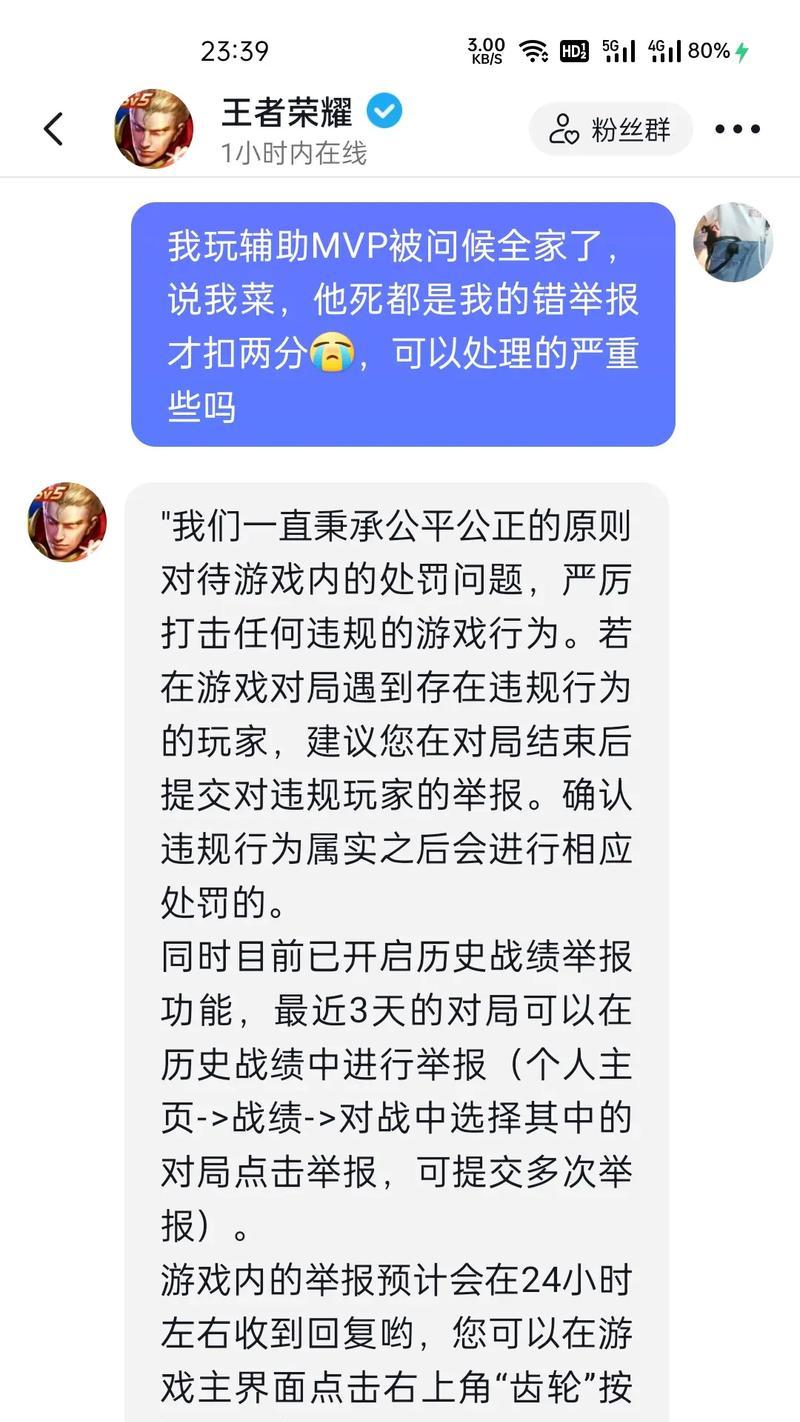Image resolution: width=800 pixels, height=1422 pixels.
Task: Go back from the 王者荣耀 chat
Action: coord(54,129)
